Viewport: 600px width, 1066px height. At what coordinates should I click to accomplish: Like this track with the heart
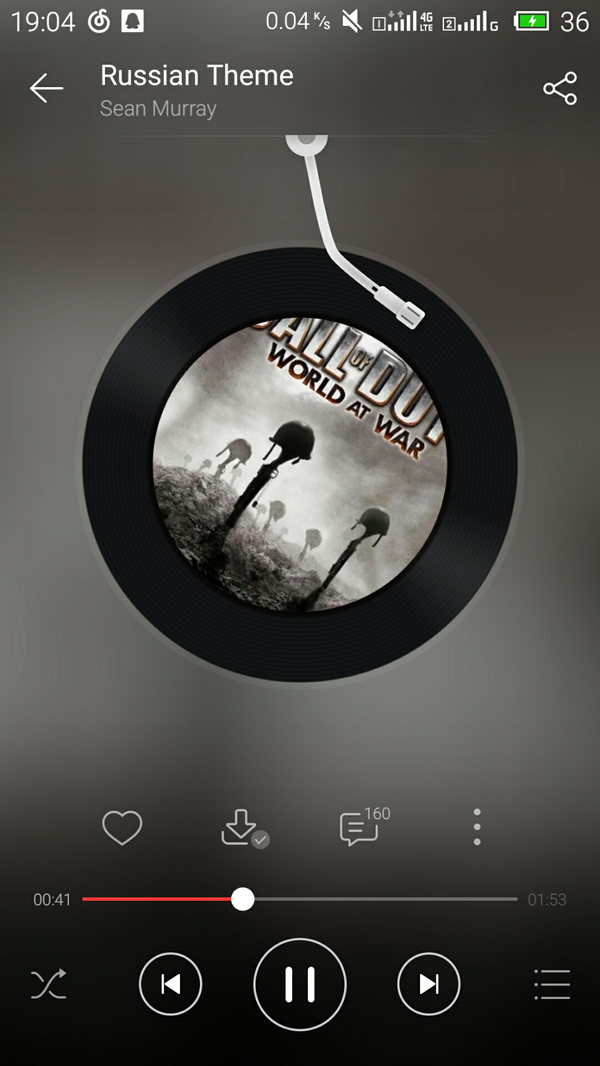pos(122,828)
